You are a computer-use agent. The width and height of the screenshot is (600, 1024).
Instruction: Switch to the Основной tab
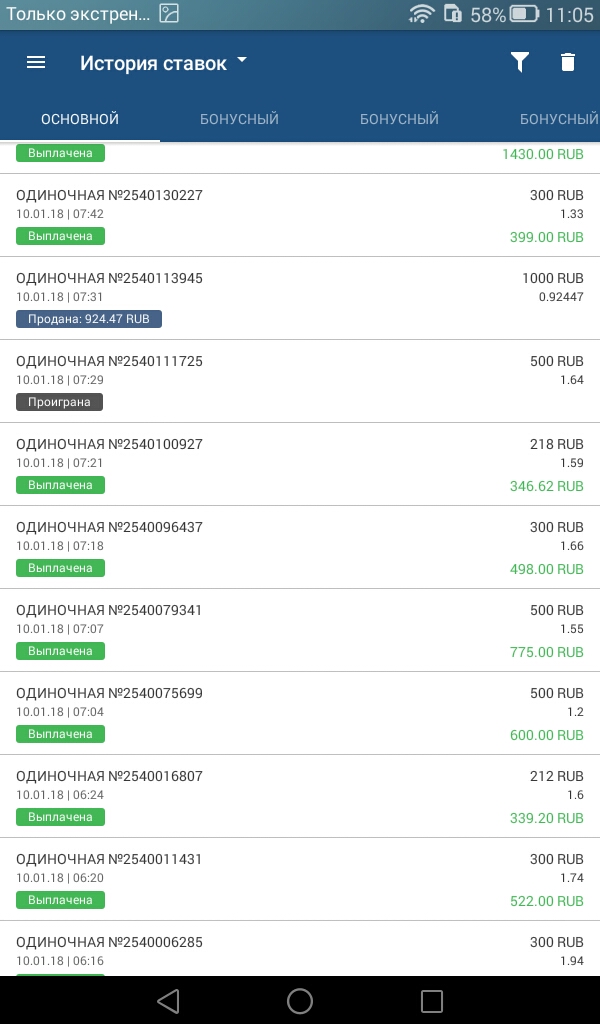coord(80,119)
